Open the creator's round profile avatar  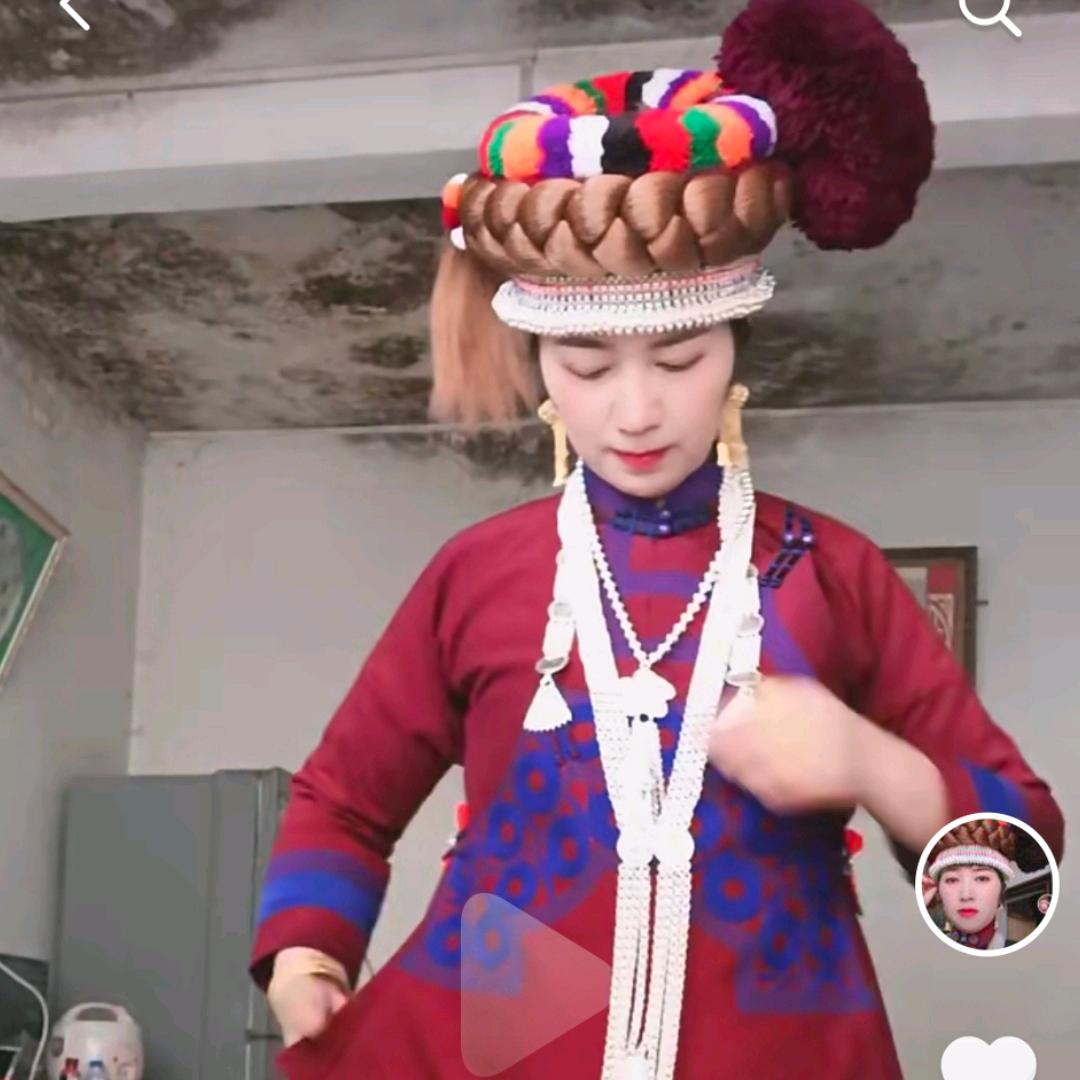(x=986, y=884)
